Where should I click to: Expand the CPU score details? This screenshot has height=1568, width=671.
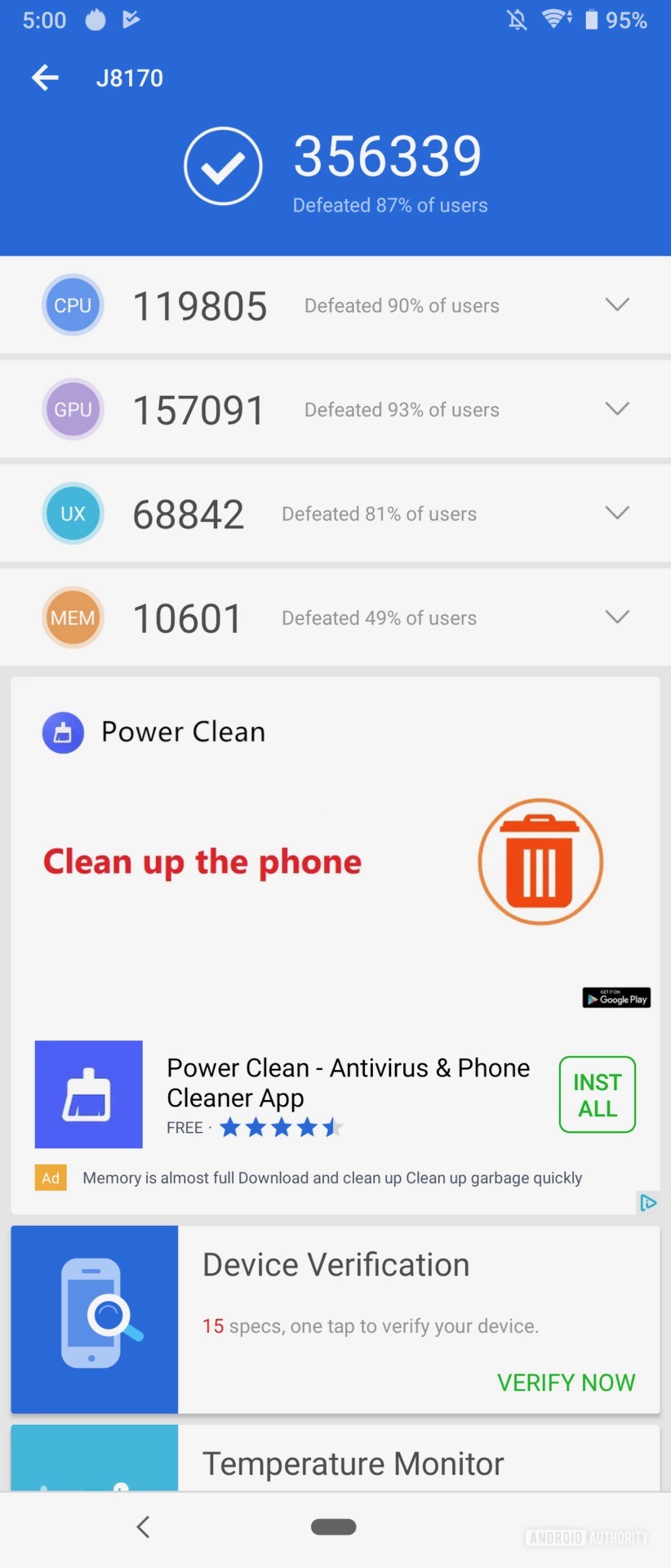617,305
